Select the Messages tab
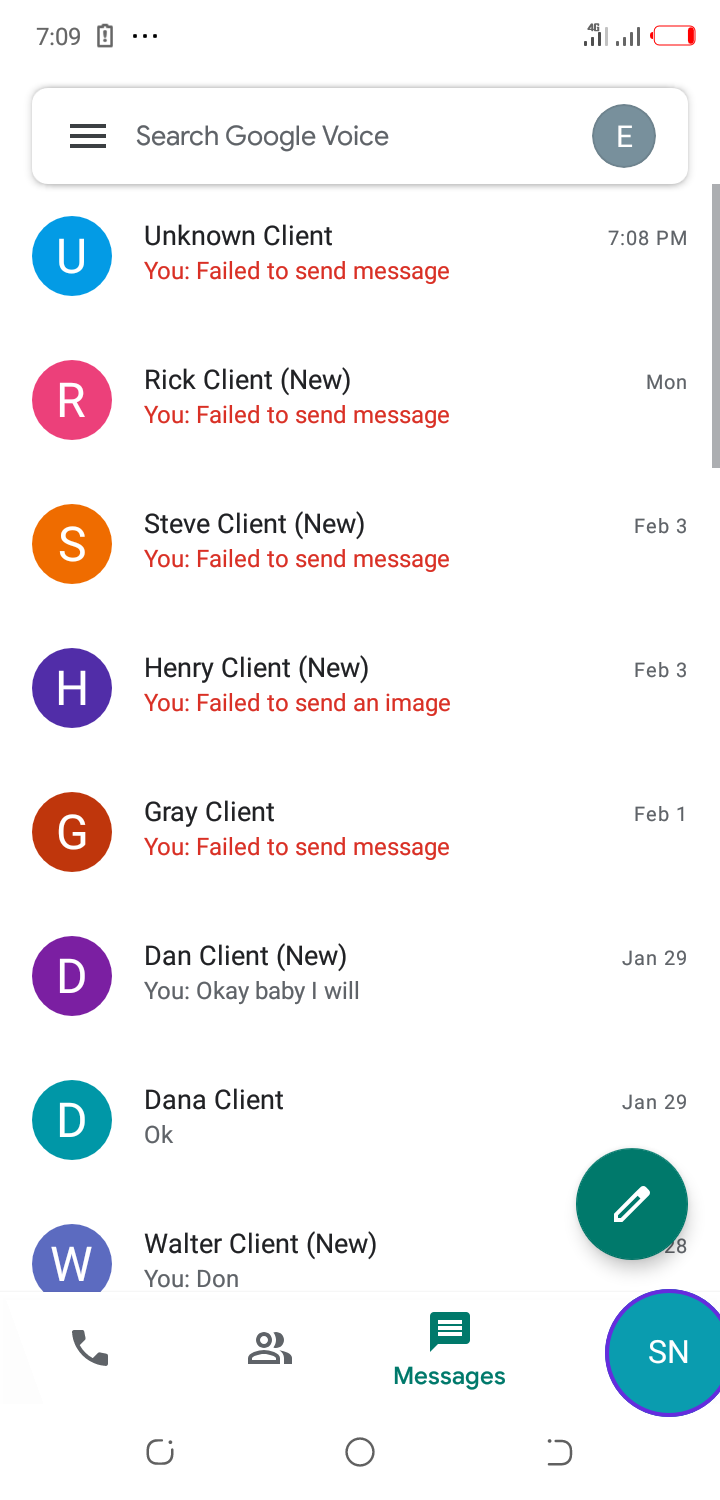Viewport: 720px width, 1500px height. [x=450, y=1350]
